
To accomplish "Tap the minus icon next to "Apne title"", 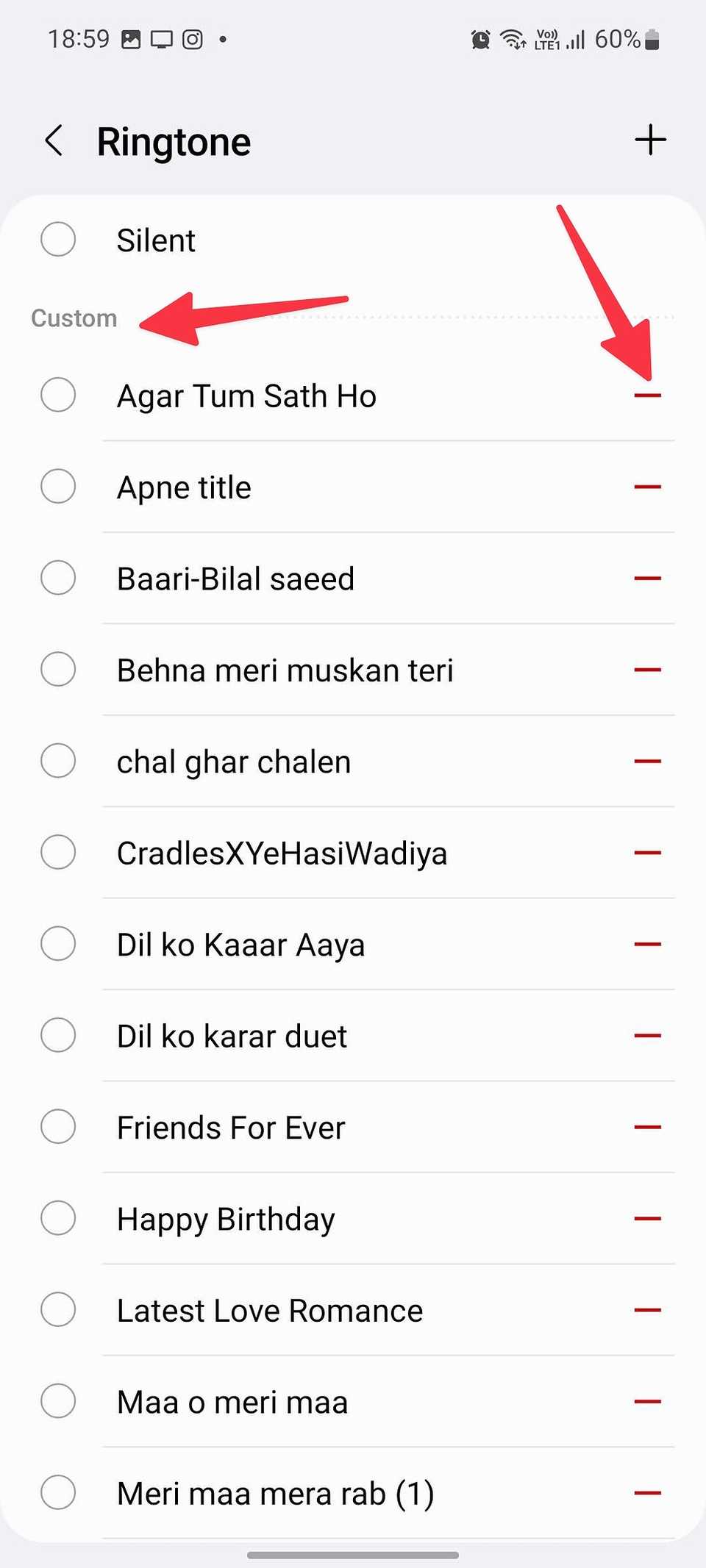I will point(649,486).
